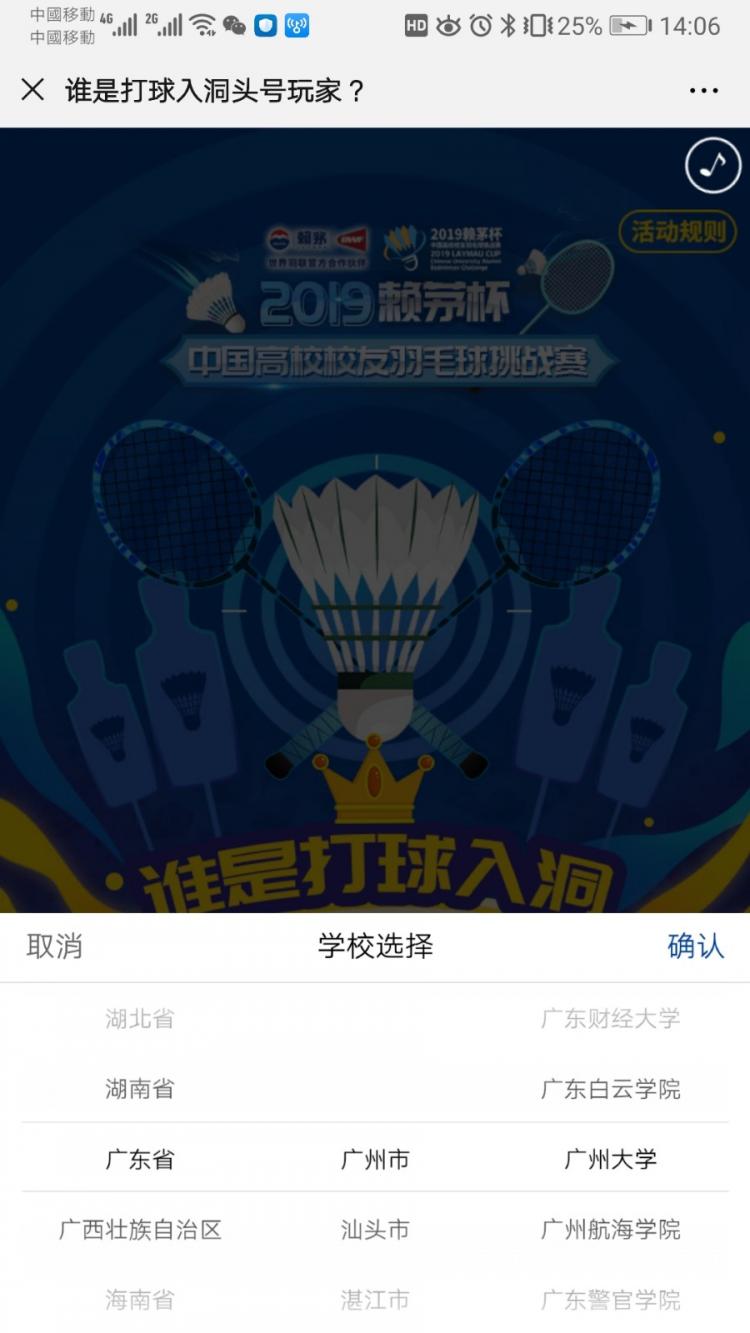Confirm the selection with 确认
Screen dimensions: 750x1333
coord(695,946)
